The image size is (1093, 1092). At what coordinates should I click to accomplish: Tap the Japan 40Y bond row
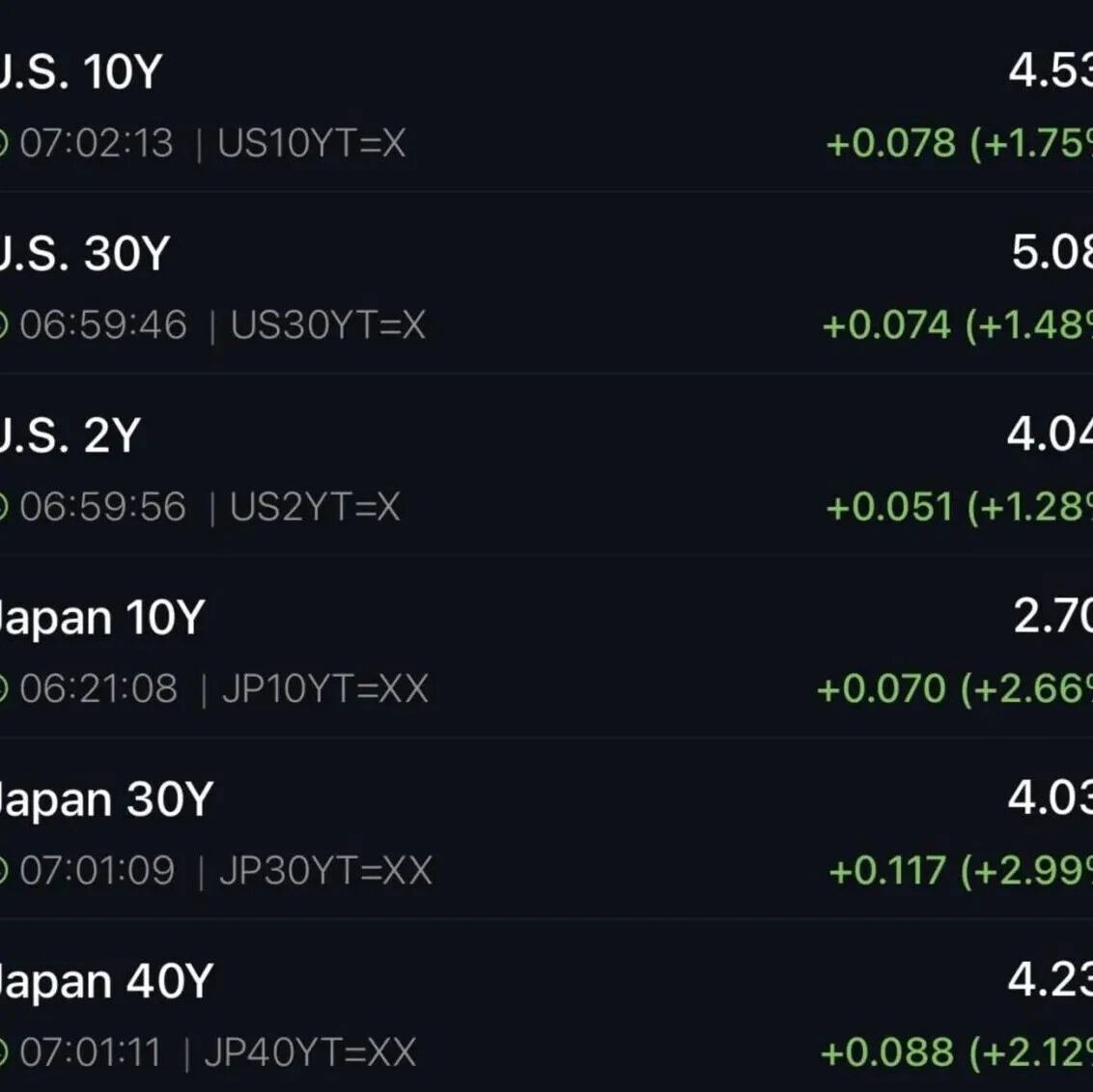coord(546,1006)
